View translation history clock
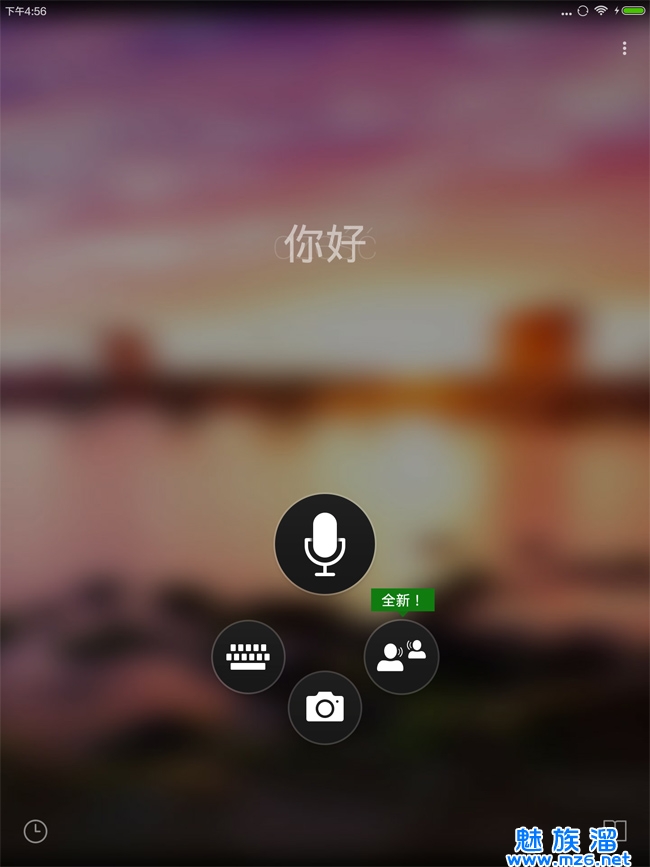 click(x=35, y=831)
